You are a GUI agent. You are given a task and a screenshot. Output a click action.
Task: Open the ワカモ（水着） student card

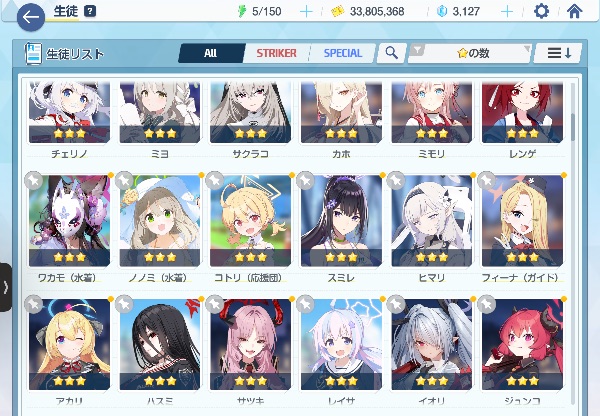pos(69,228)
